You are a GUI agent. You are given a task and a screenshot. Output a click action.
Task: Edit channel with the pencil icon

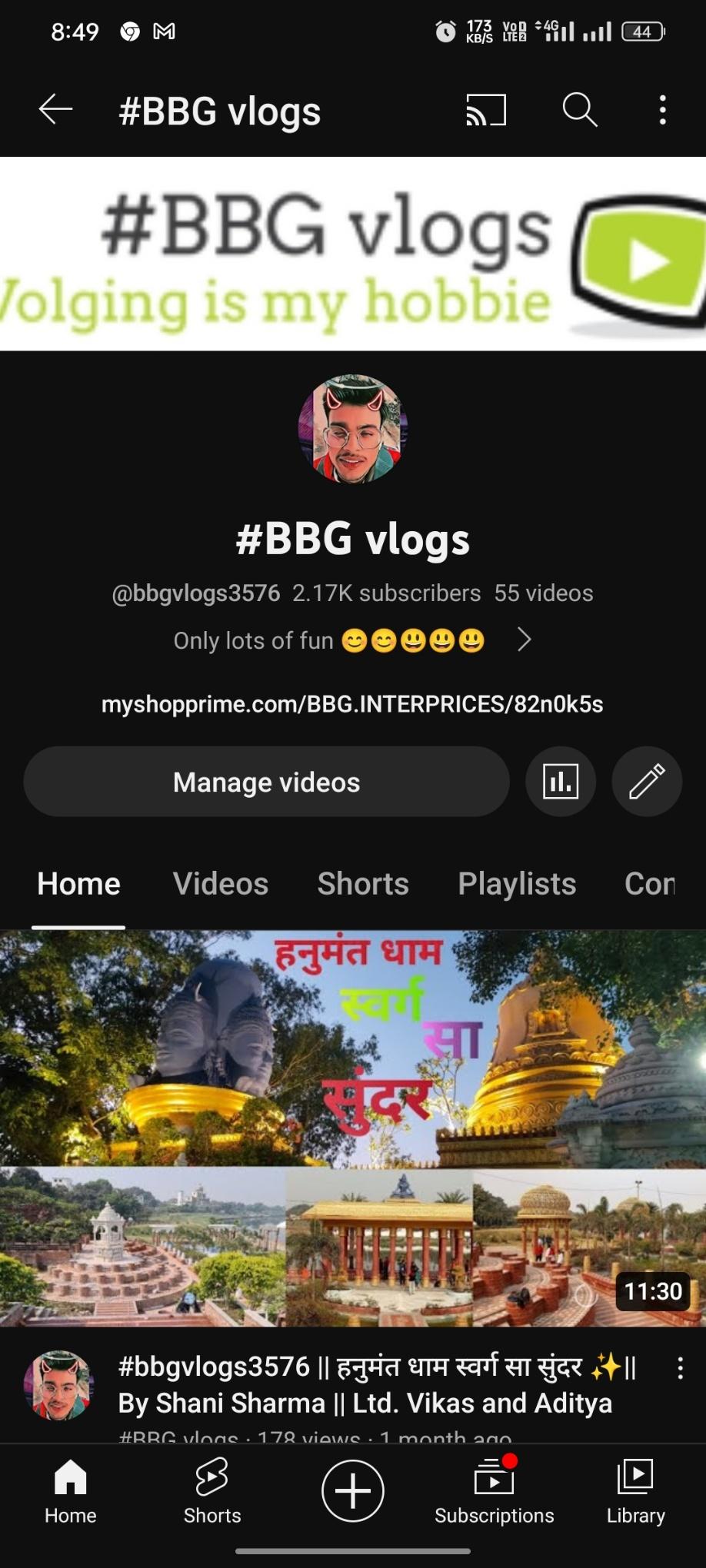click(x=647, y=782)
